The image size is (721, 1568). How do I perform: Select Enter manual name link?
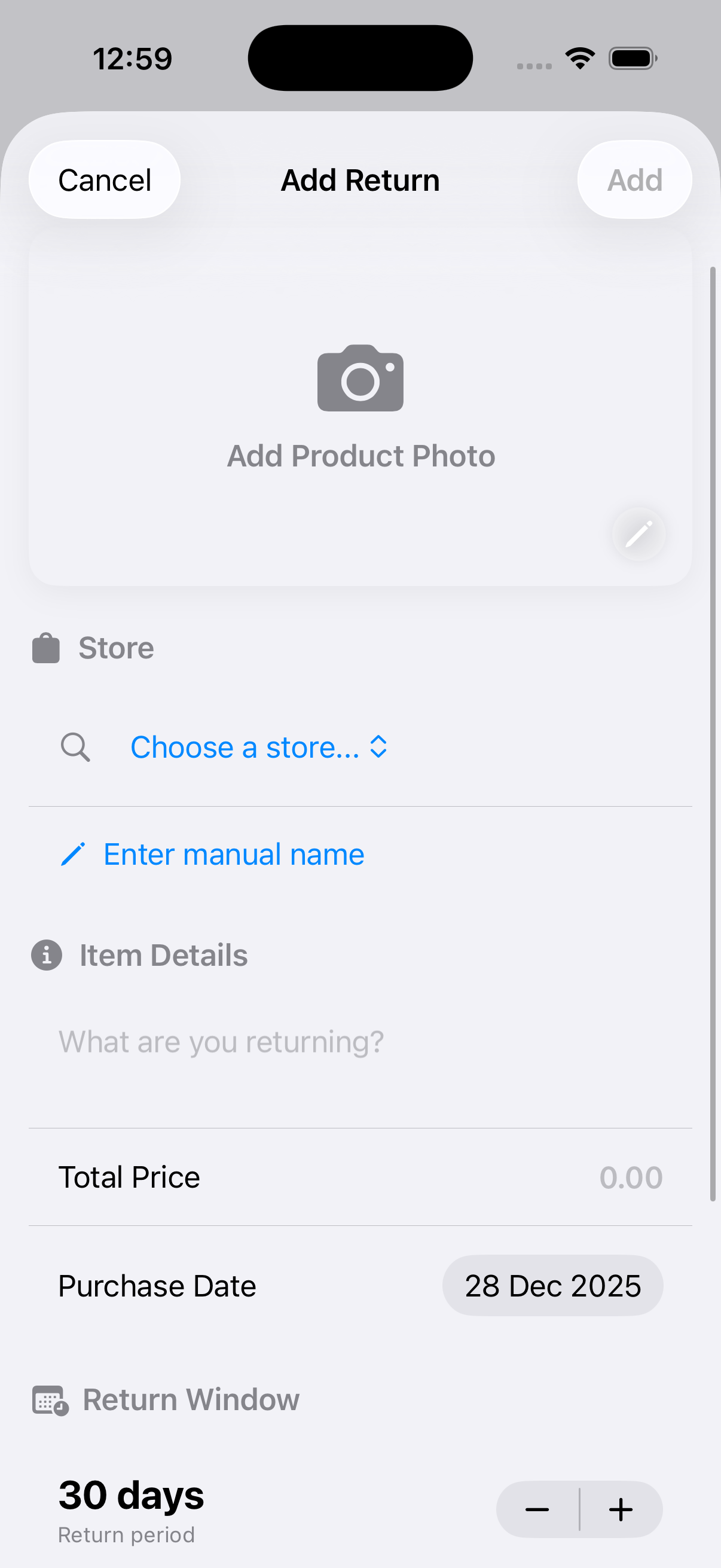point(233,853)
